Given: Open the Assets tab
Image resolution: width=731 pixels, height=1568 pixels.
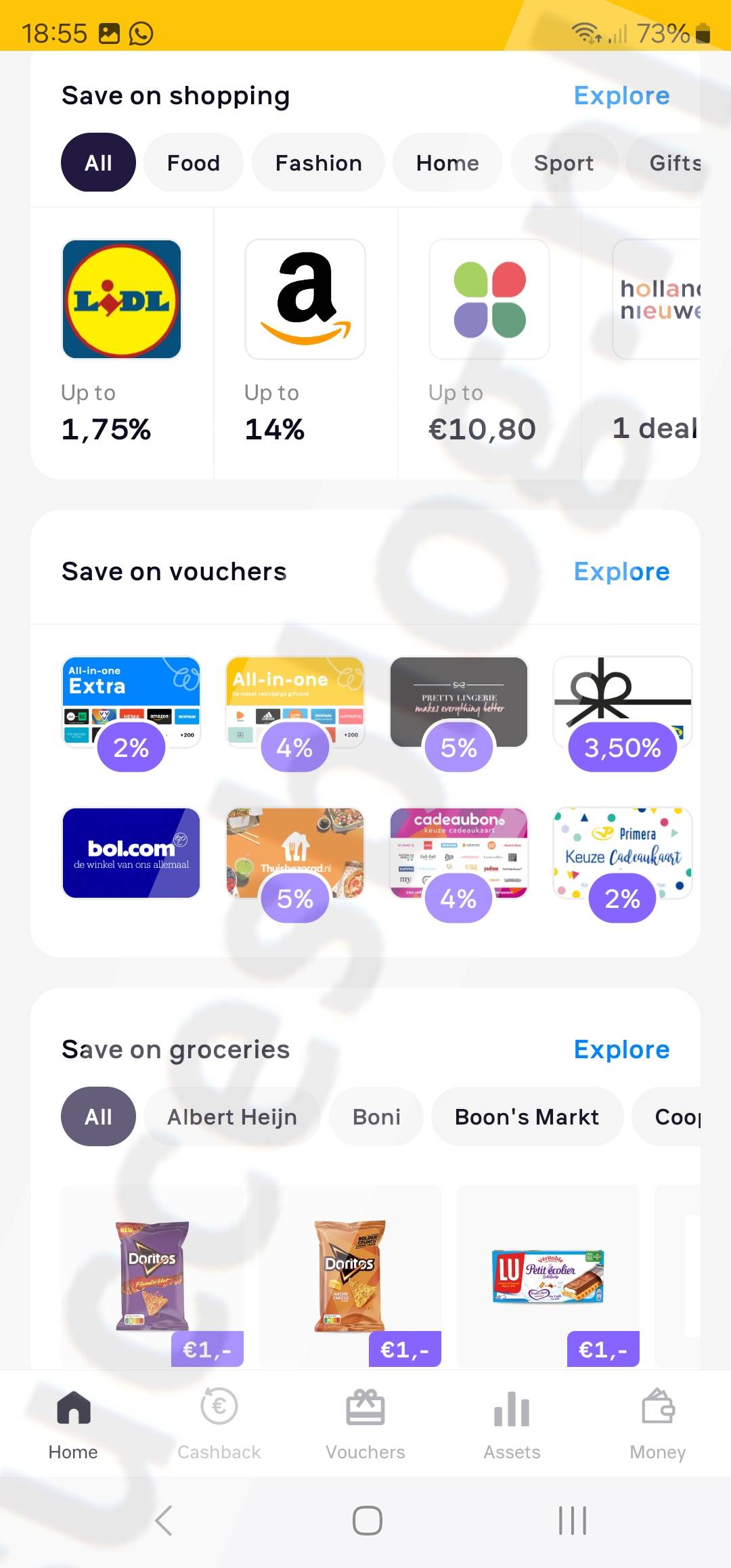Looking at the screenshot, I should coord(512,1422).
